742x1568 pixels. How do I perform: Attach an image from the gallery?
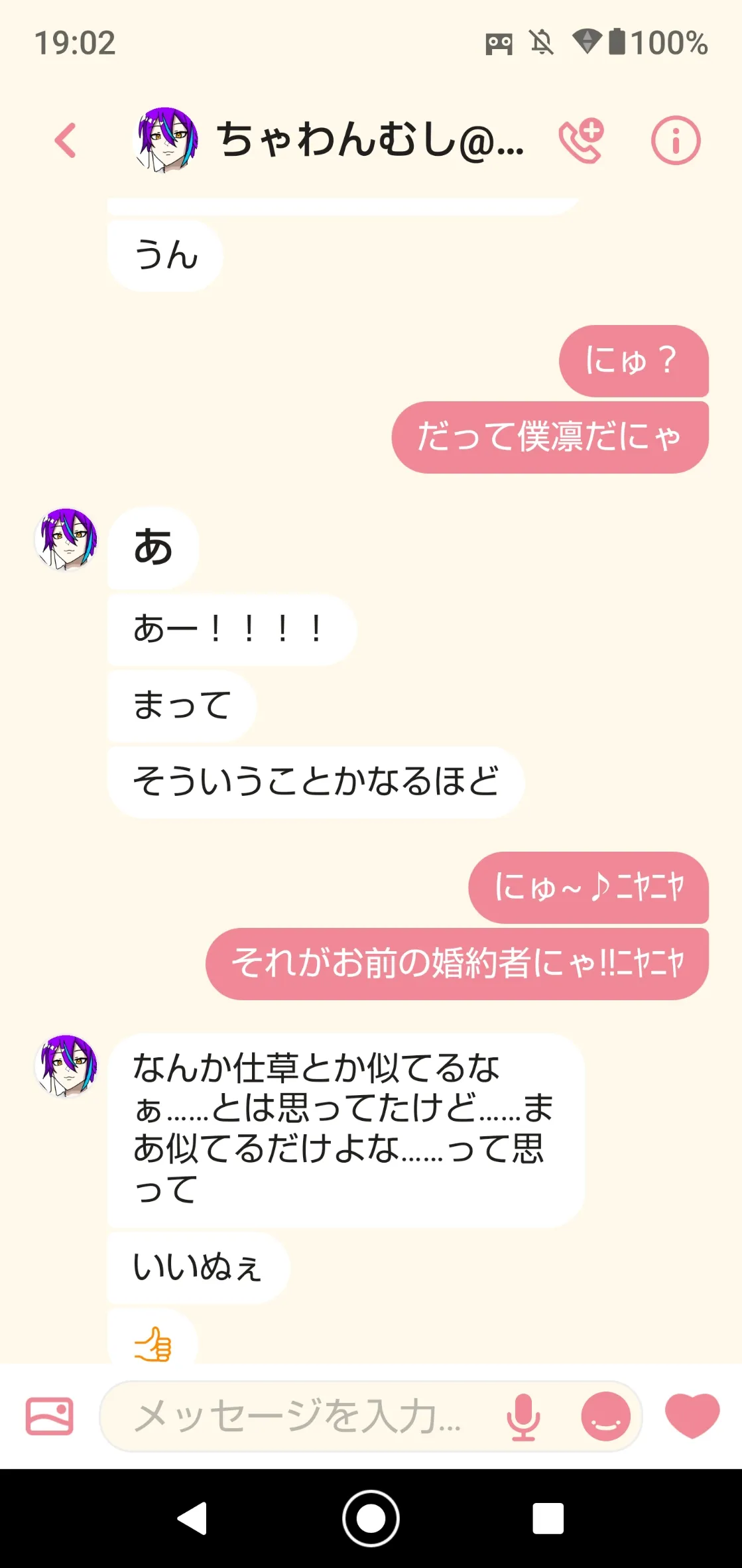tap(49, 1416)
